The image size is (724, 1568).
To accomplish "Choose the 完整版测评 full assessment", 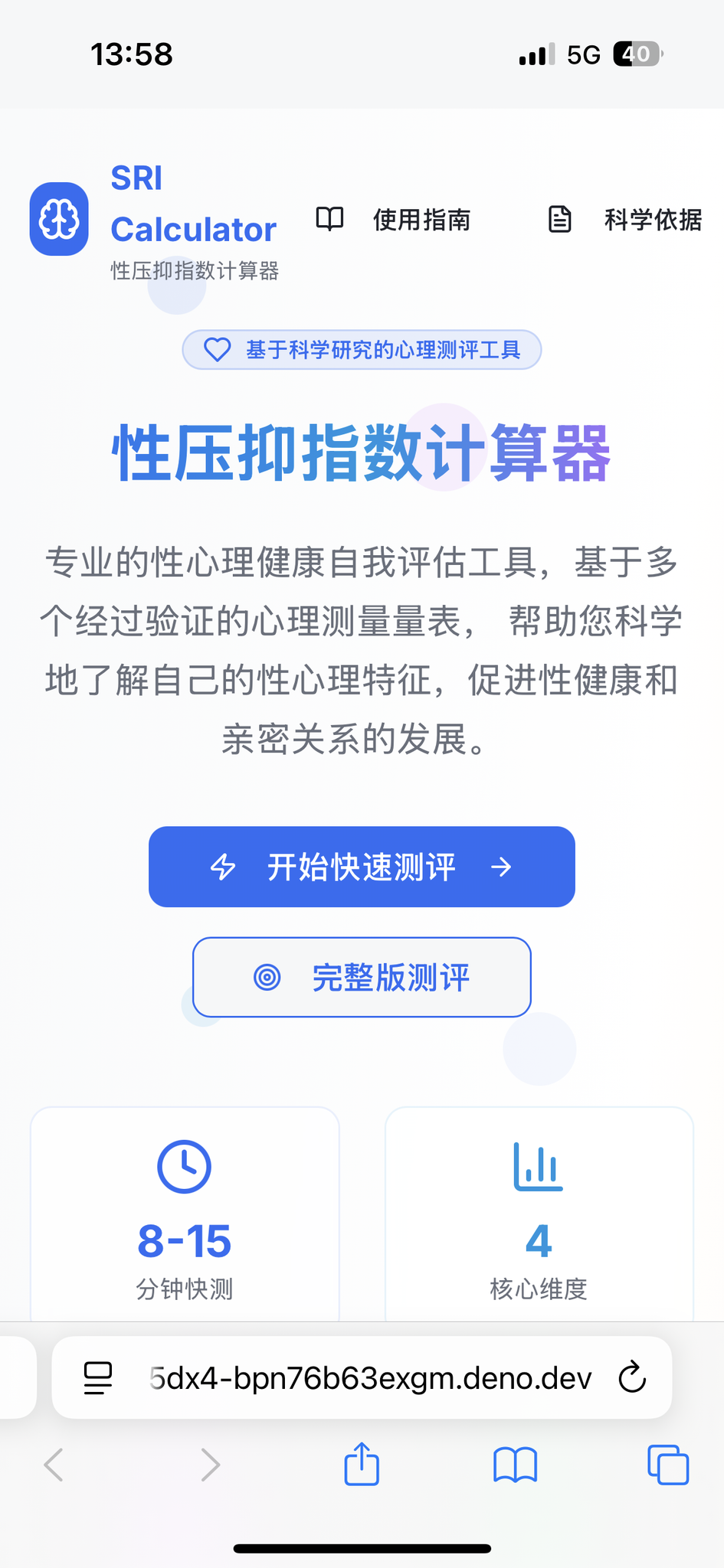I will coord(362,977).
